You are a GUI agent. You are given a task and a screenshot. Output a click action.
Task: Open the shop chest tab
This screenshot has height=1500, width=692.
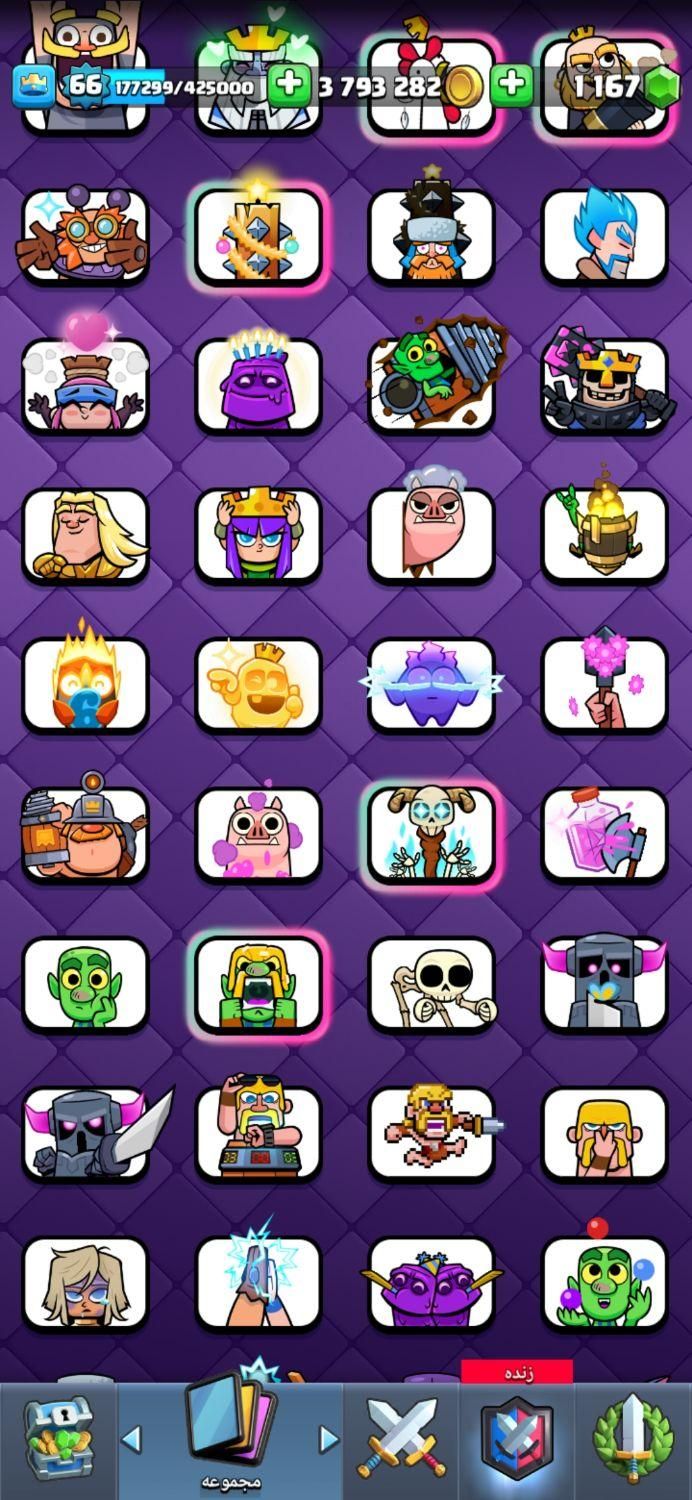(x=58, y=1440)
